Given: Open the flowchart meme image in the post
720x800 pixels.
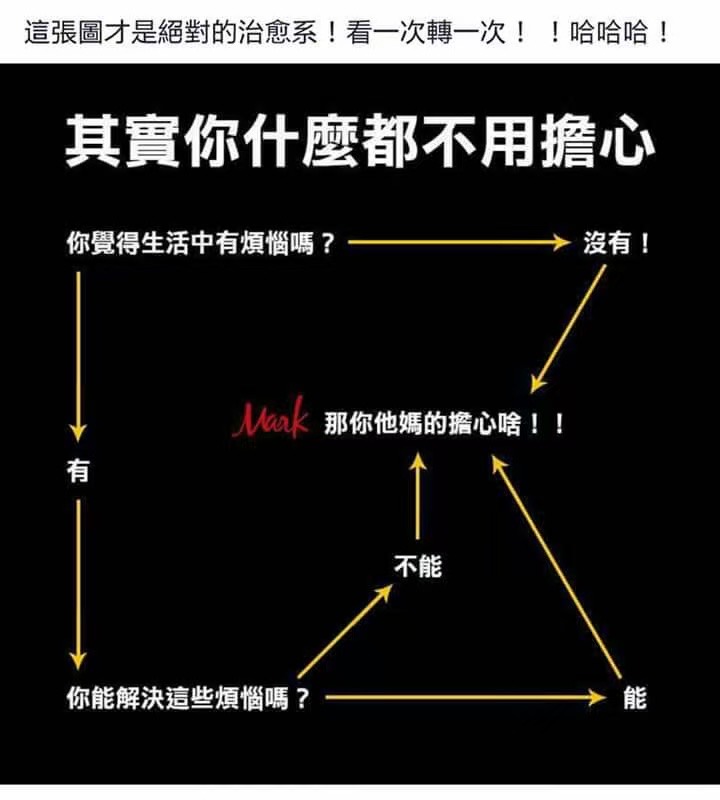Looking at the screenshot, I should point(360,430).
